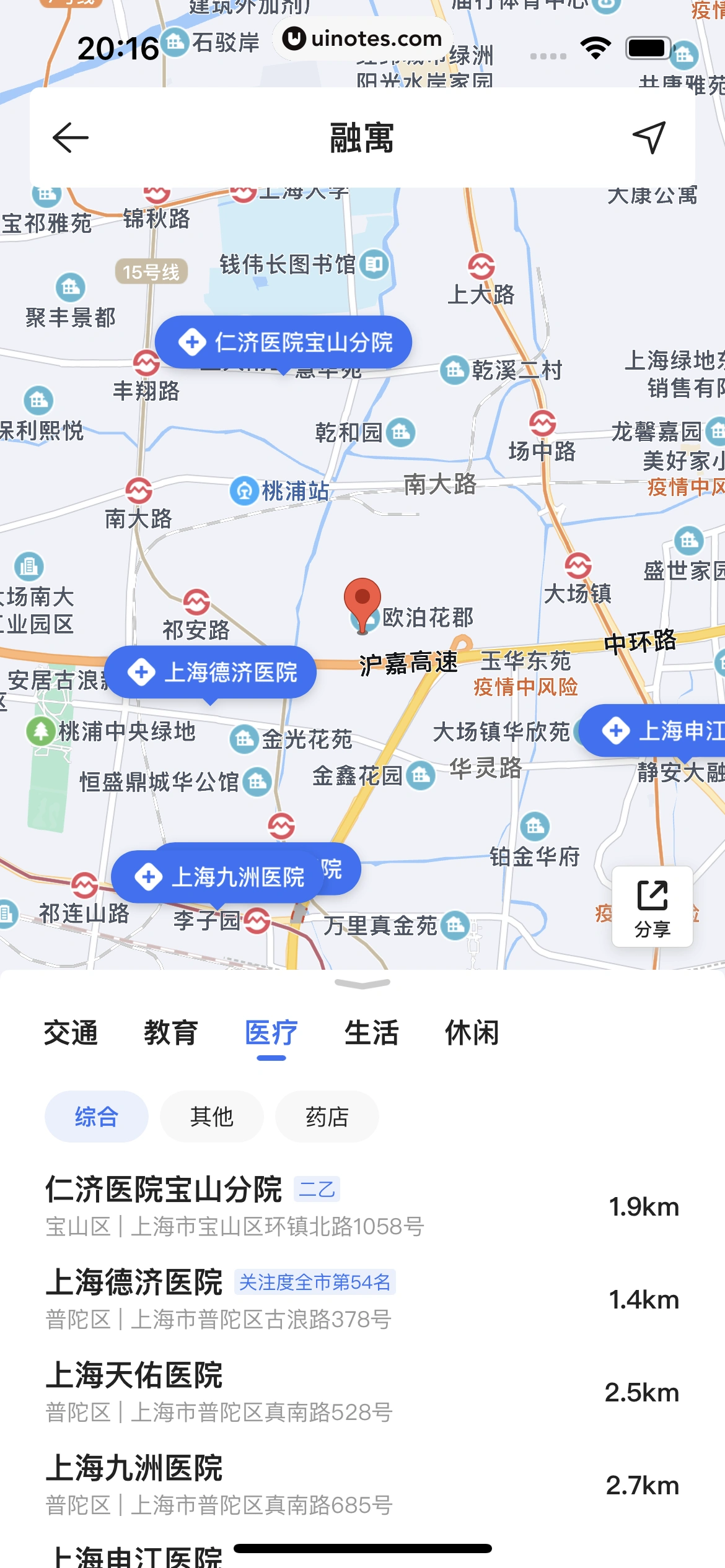
Task: Go back using the back arrow
Action: 71,137
